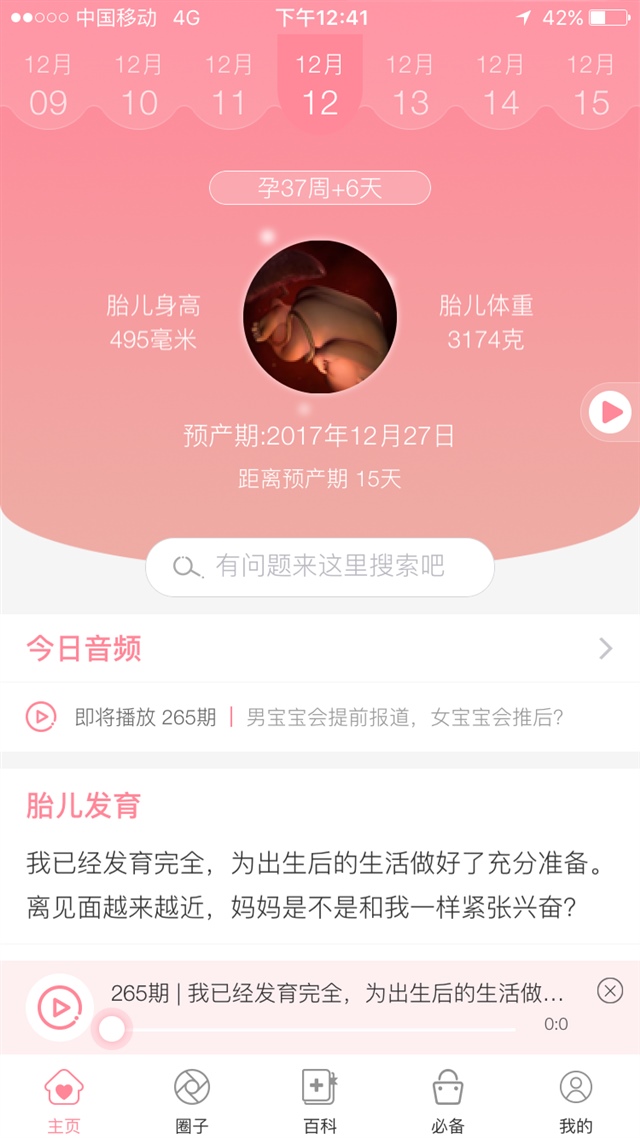Tap the play button at the right edge
Viewport: 640px width, 1138px height.
point(610,412)
